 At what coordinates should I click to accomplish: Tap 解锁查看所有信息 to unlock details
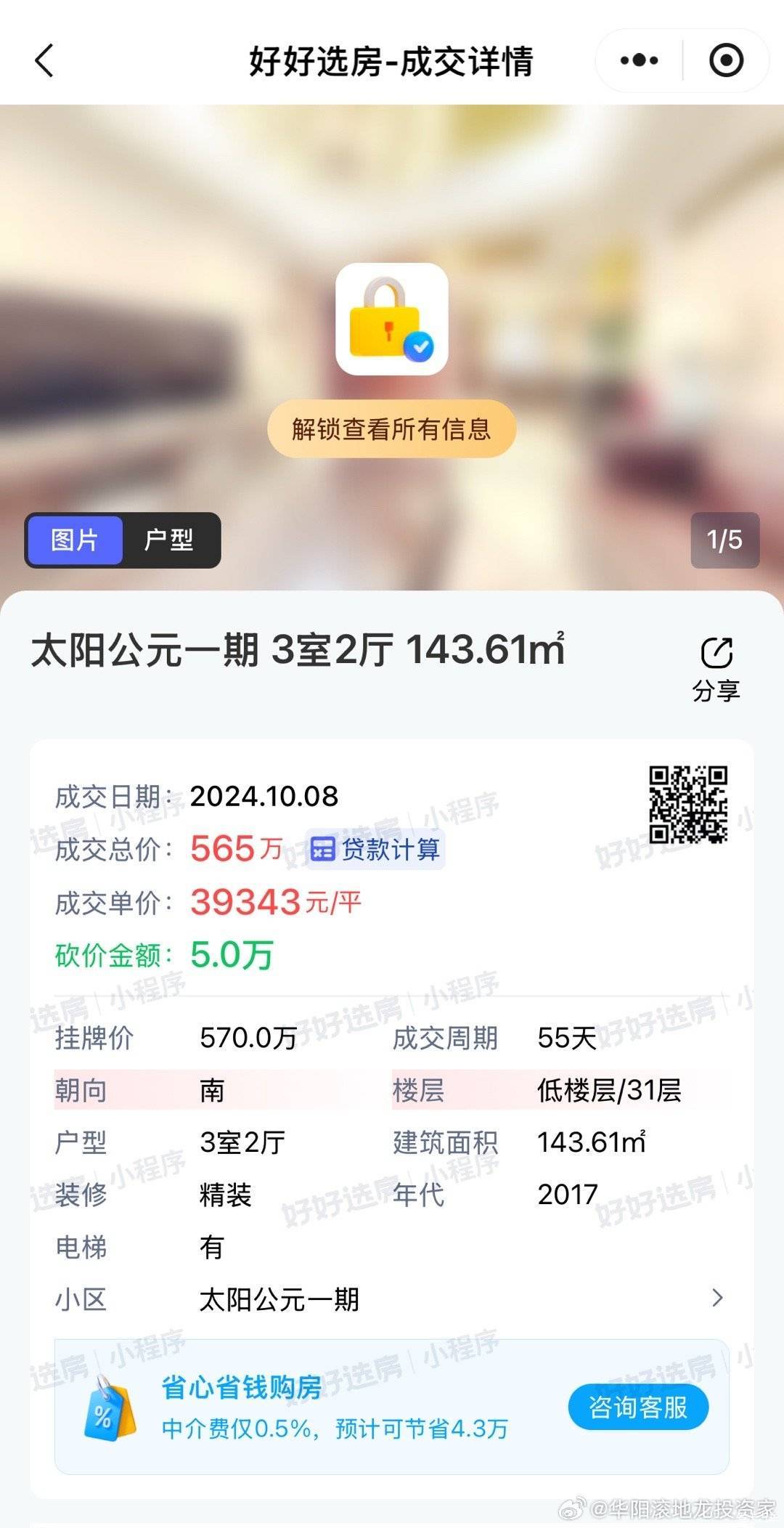(x=391, y=429)
